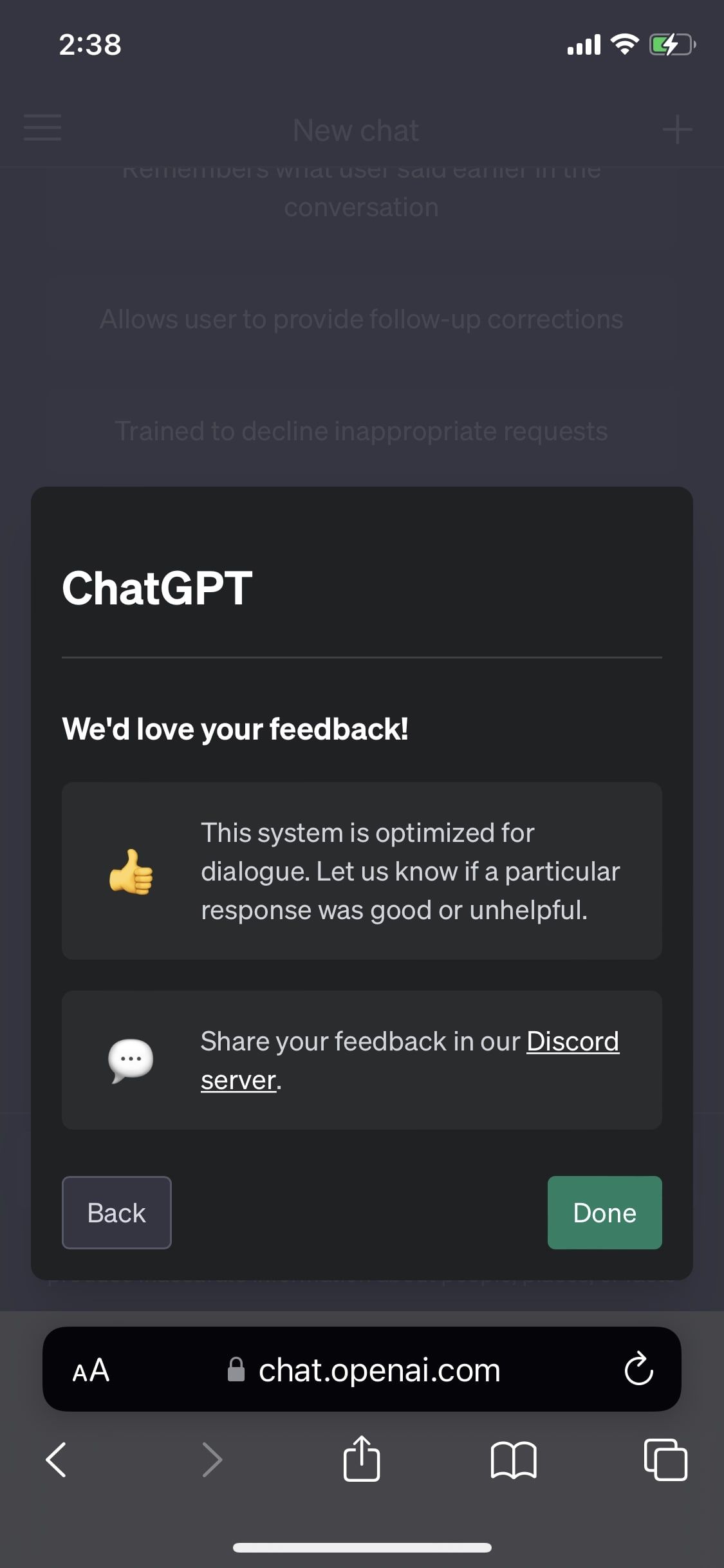Open the Discord server link

(x=572, y=1041)
